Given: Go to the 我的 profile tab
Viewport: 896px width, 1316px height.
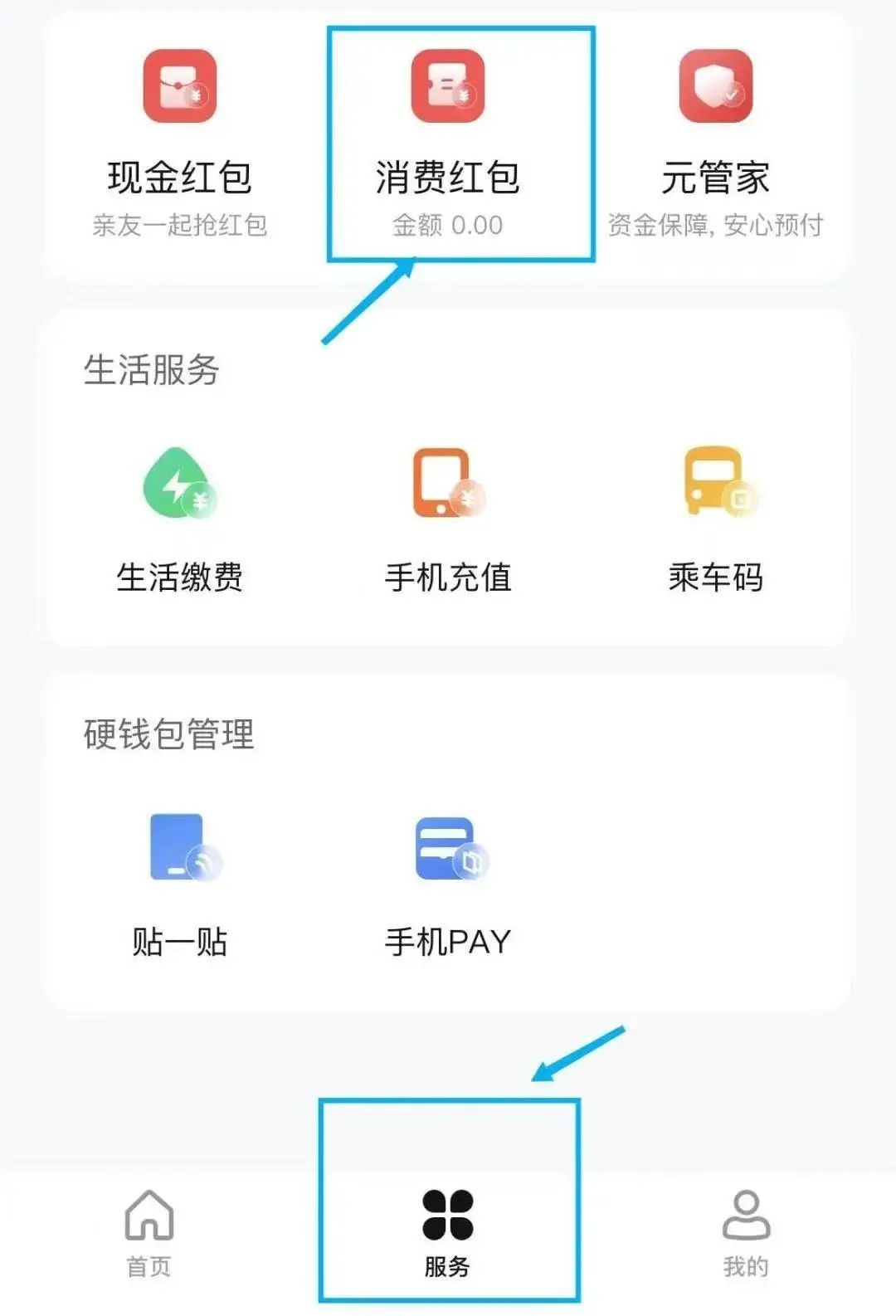Looking at the screenshot, I should pyautogui.click(x=746, y=1233).
